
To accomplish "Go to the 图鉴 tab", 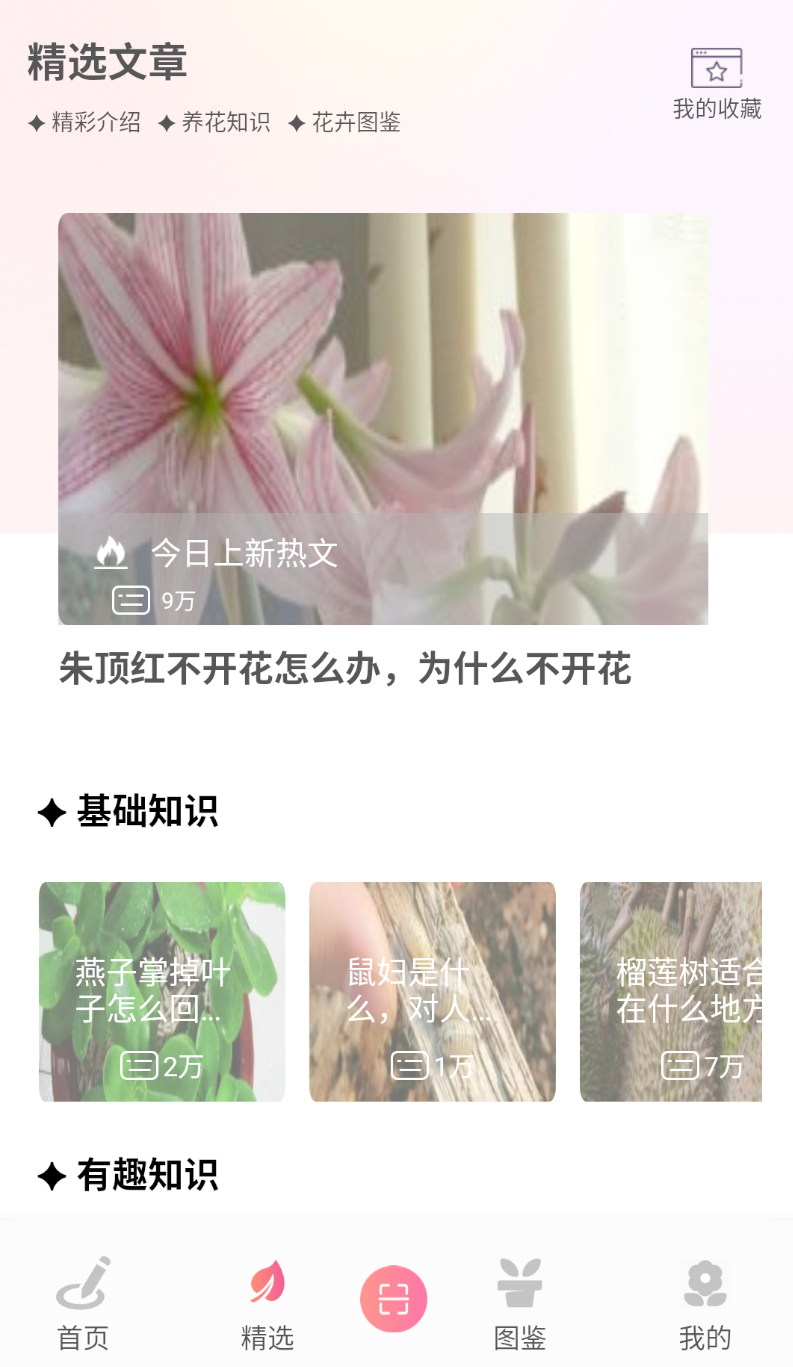I will pyautogui.click(x=520, y=1304).
